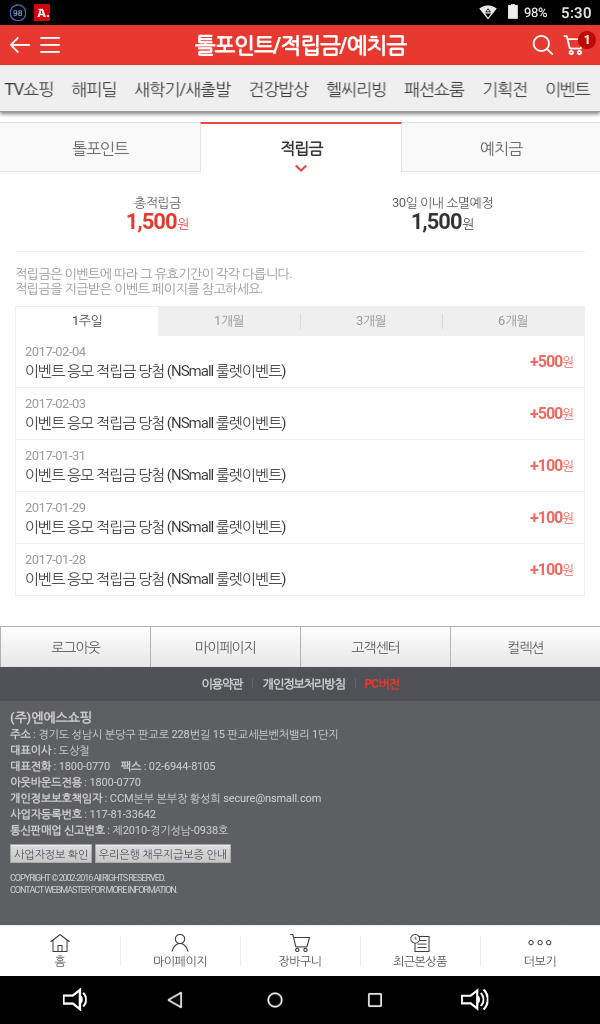The image size is (600, 1024).
Task: Select the 3개월 period filter
Action: 371,321
